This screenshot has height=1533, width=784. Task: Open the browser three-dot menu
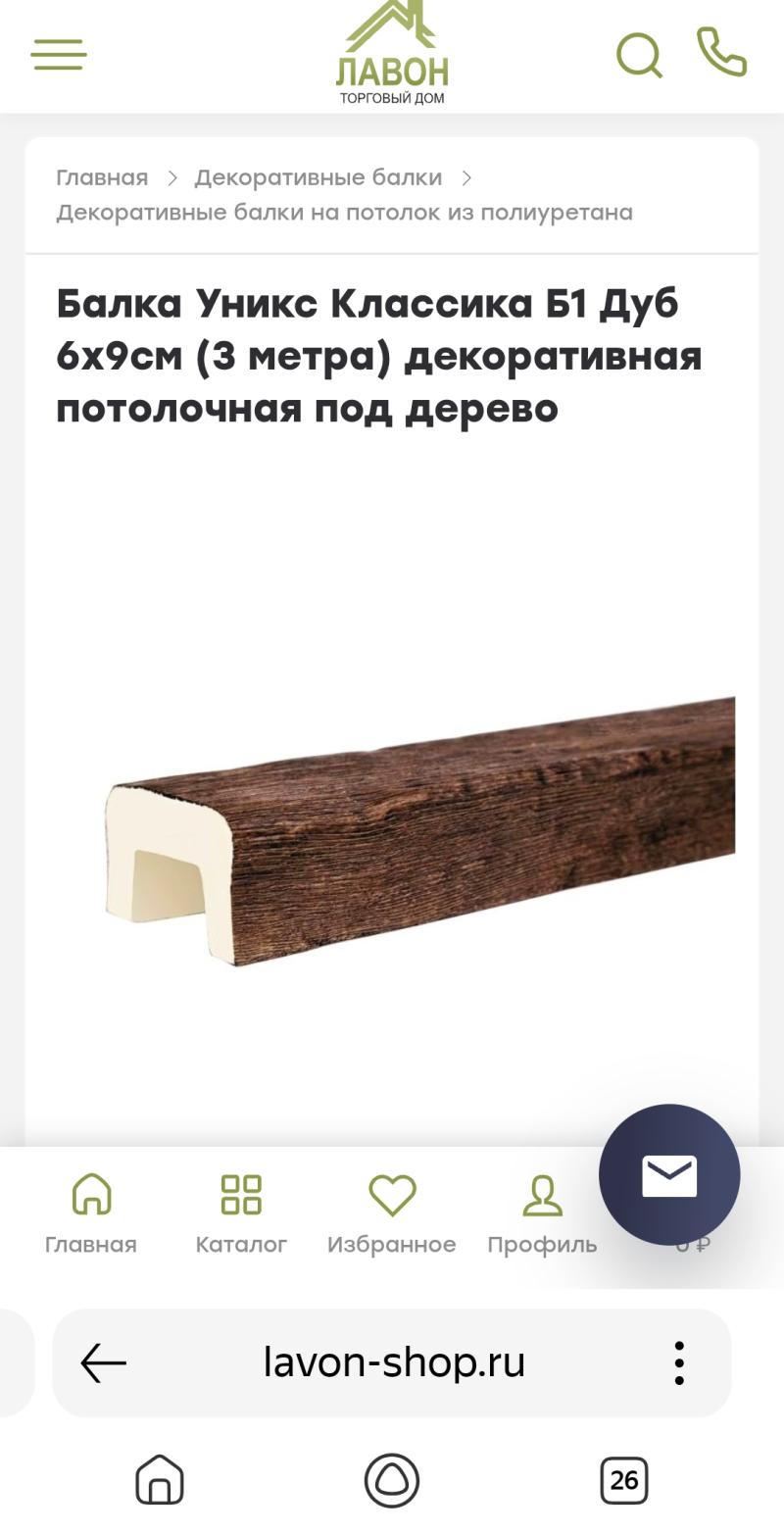(x=678, y=1362)
